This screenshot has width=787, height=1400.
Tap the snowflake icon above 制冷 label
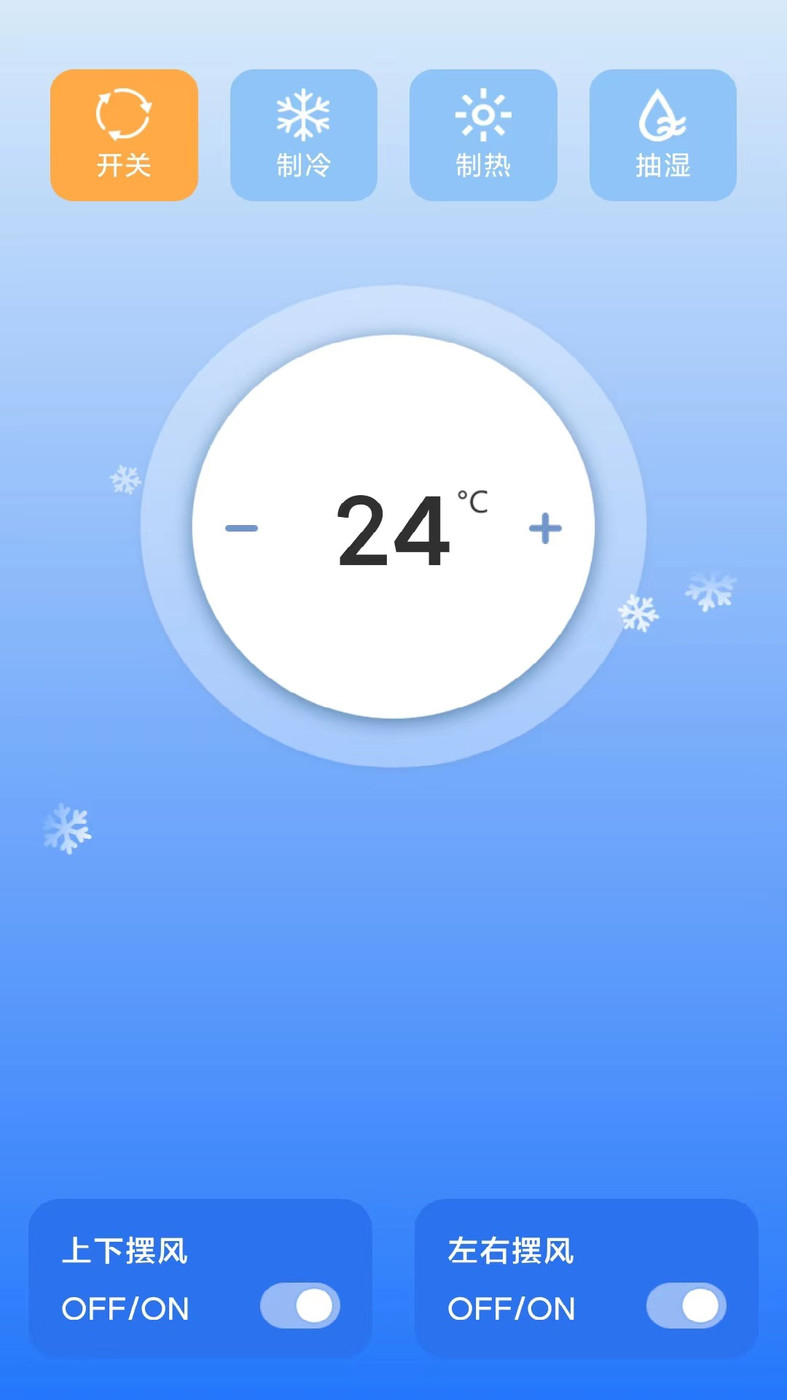point(303,112)
